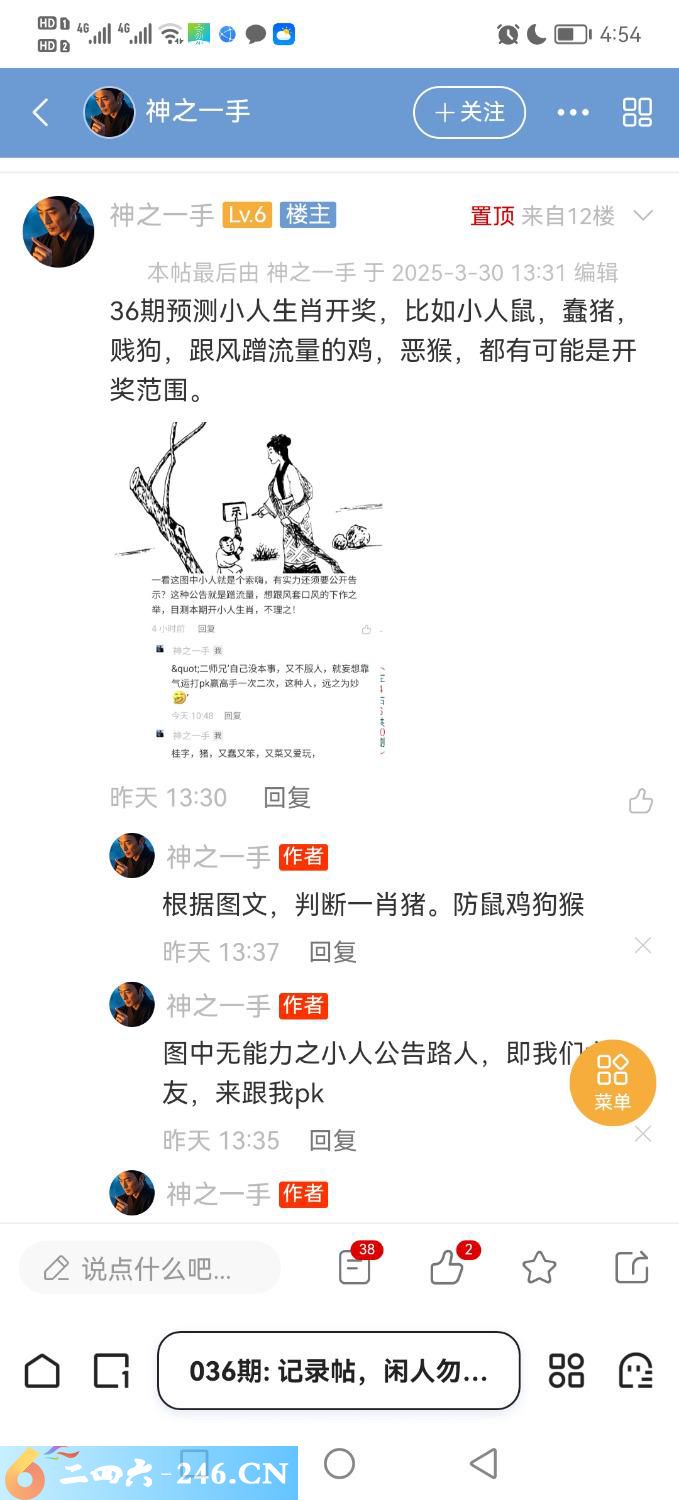Go to the browser home page
Viewport: 679px width, 1500px height.
click(42, 1370)
